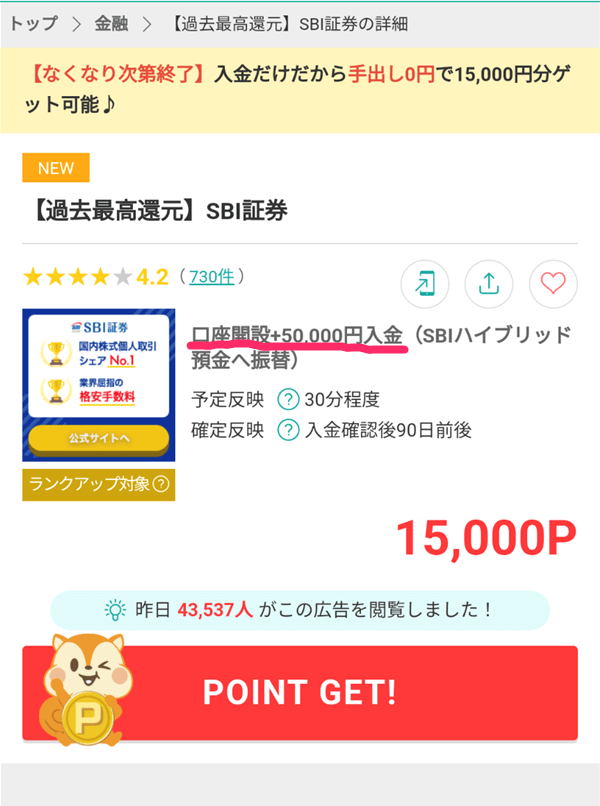The width and height of the screenshot is (600, 806).
Task: Tap the POINT GET! button
Action: coord(300,692)
